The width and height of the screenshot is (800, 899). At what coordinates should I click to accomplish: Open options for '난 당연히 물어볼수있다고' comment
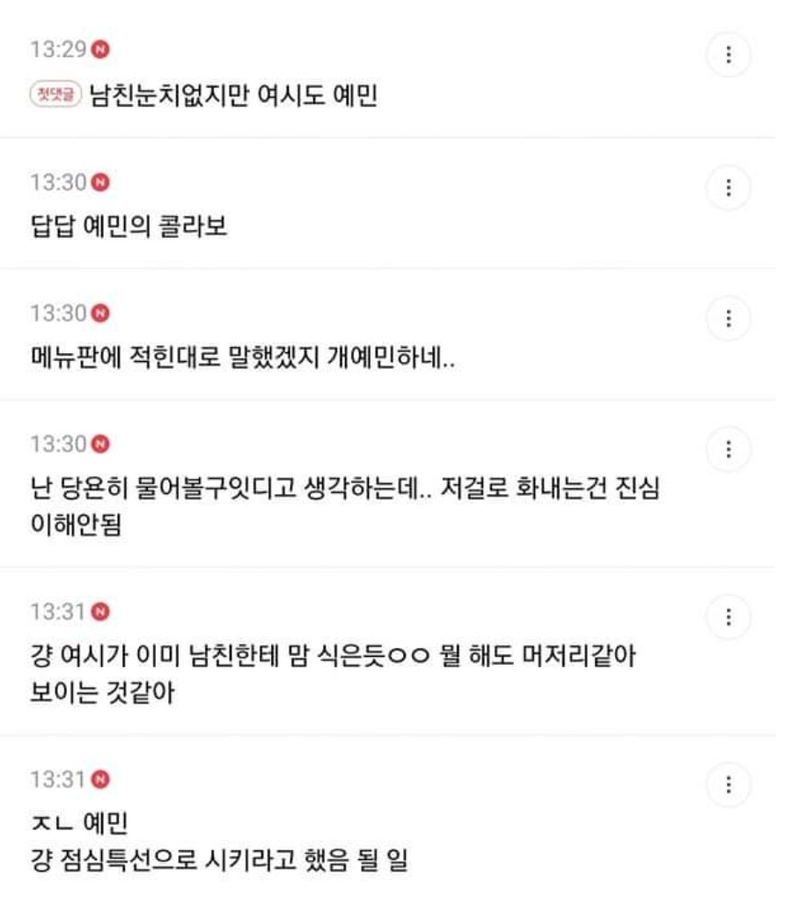728,448
